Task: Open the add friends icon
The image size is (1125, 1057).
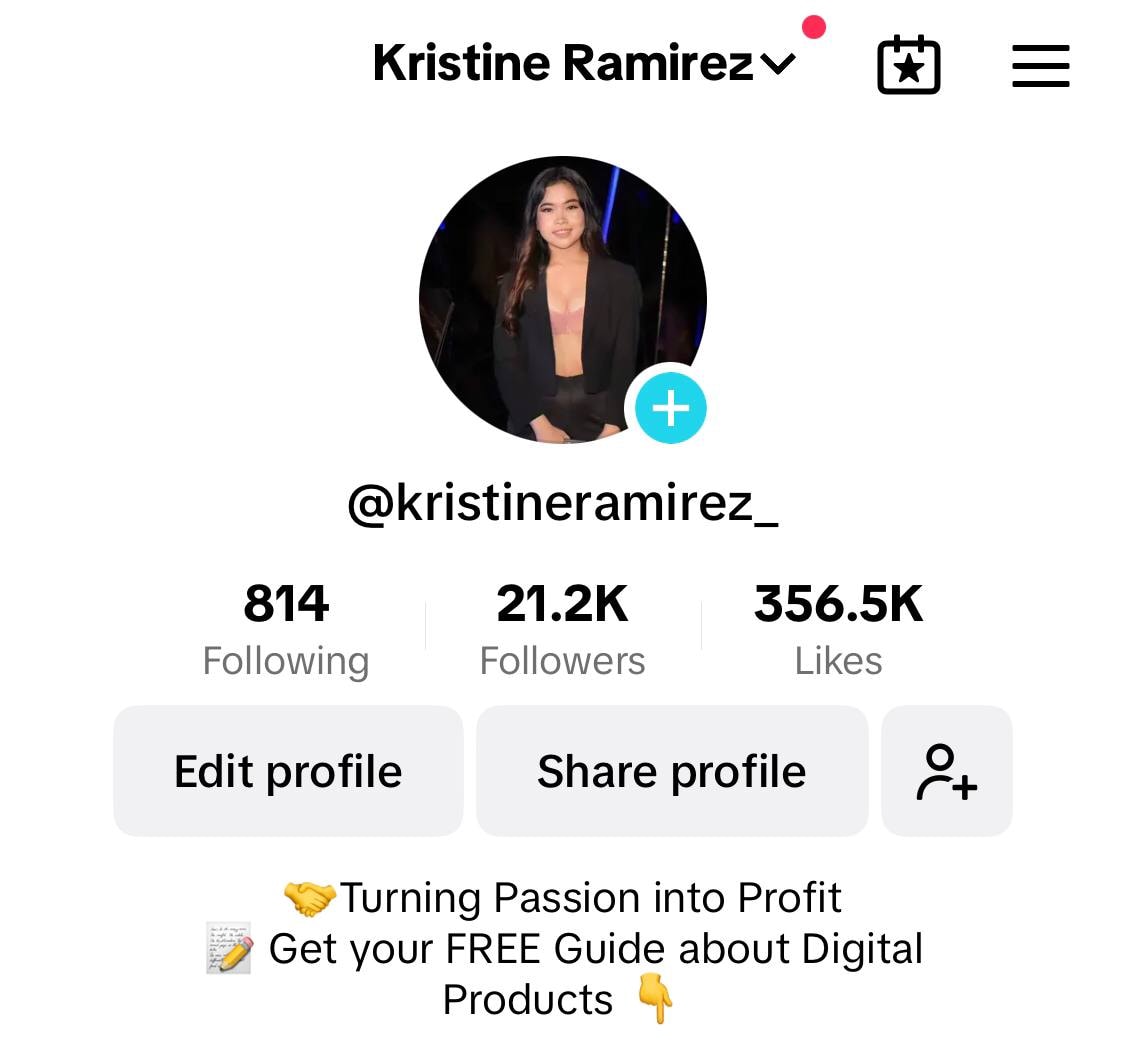Action: pos(946,771)
